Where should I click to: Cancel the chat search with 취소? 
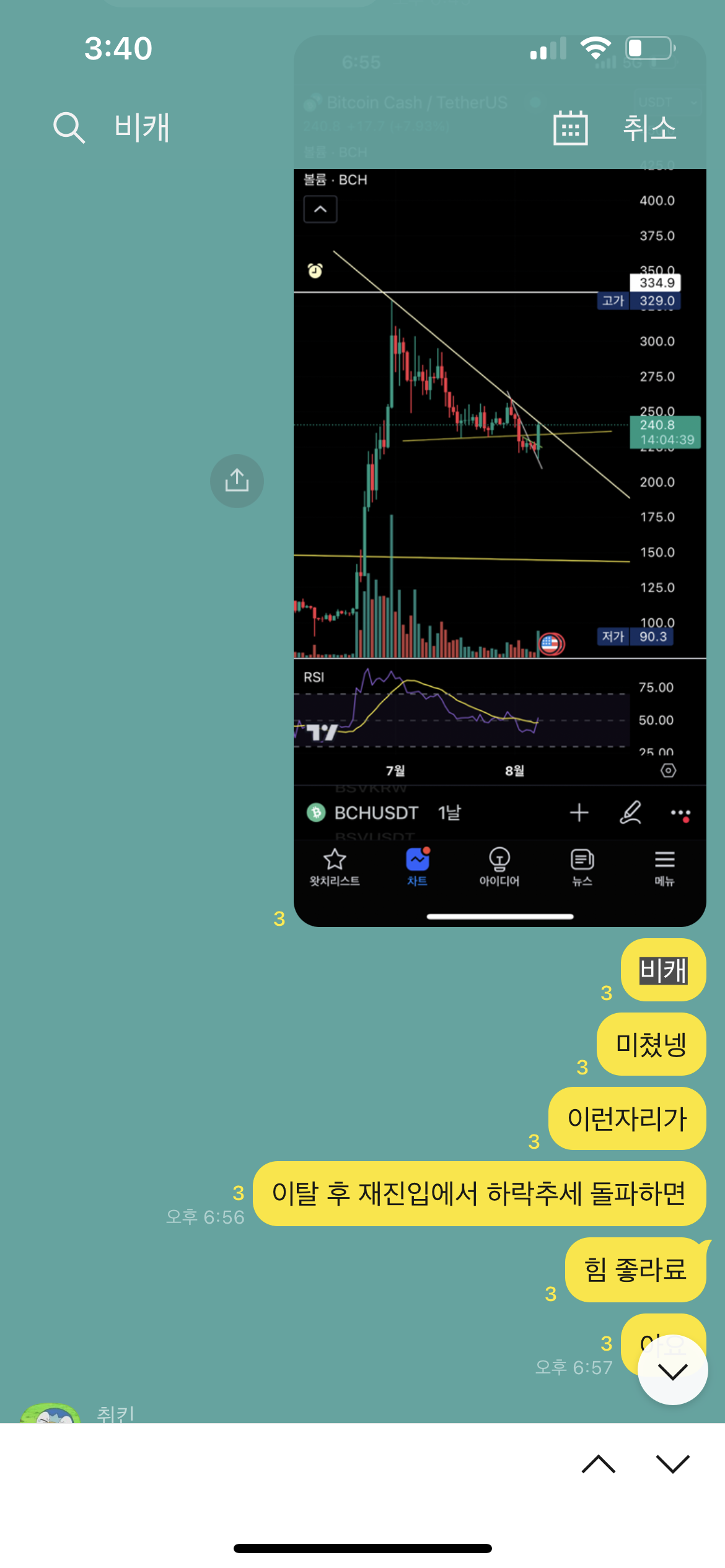click(x=649, y=128)
